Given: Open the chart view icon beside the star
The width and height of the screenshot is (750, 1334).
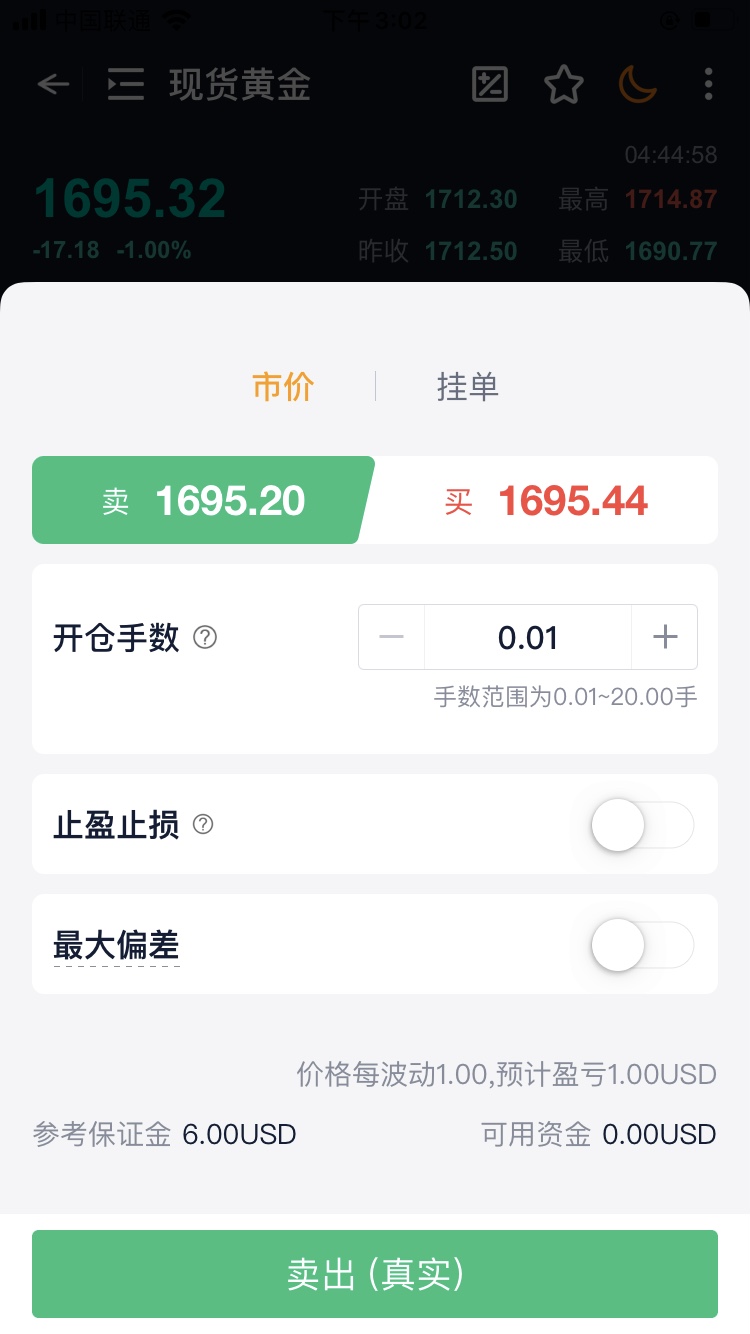Looking at the screenshot, I should 489,85.
